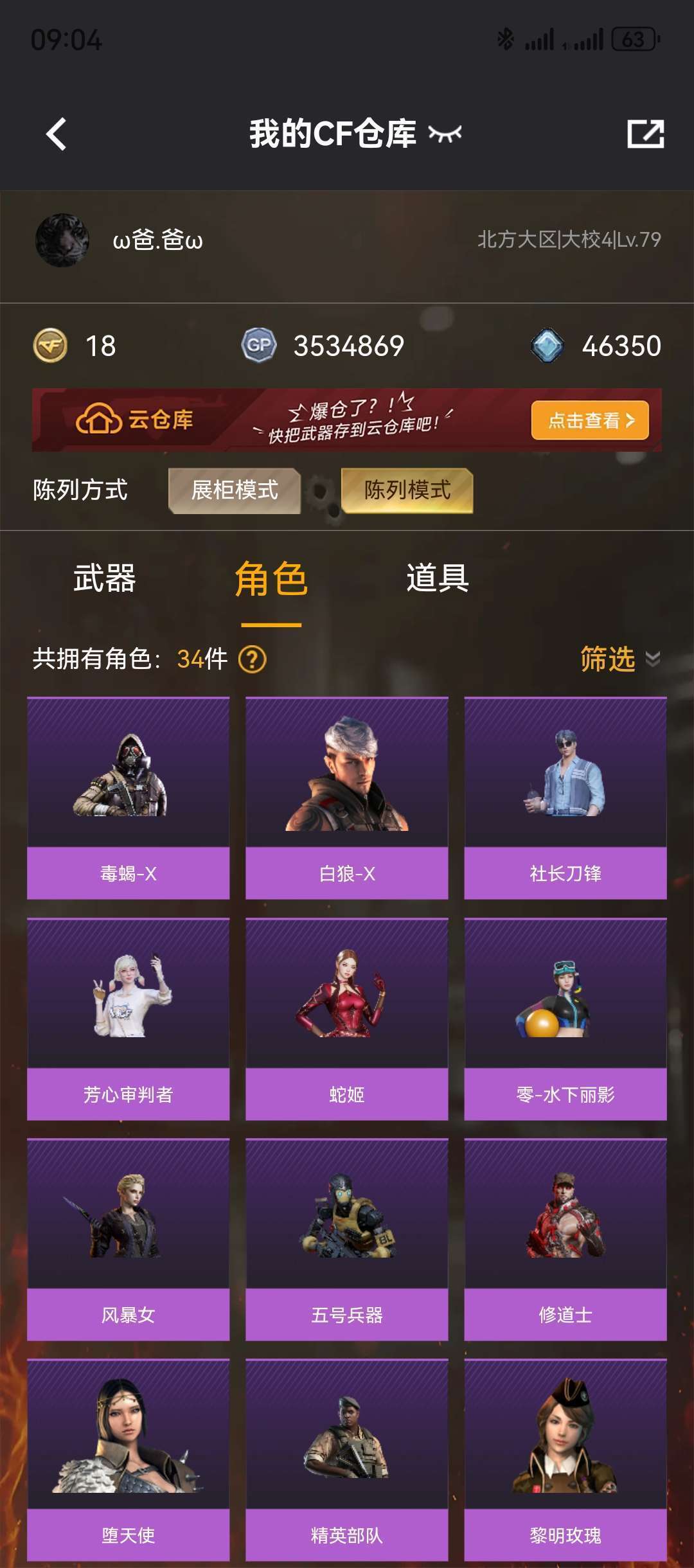Switch to the 武器 tab
This screenshot has width=694, height=1568.
[x=104, y=578]
